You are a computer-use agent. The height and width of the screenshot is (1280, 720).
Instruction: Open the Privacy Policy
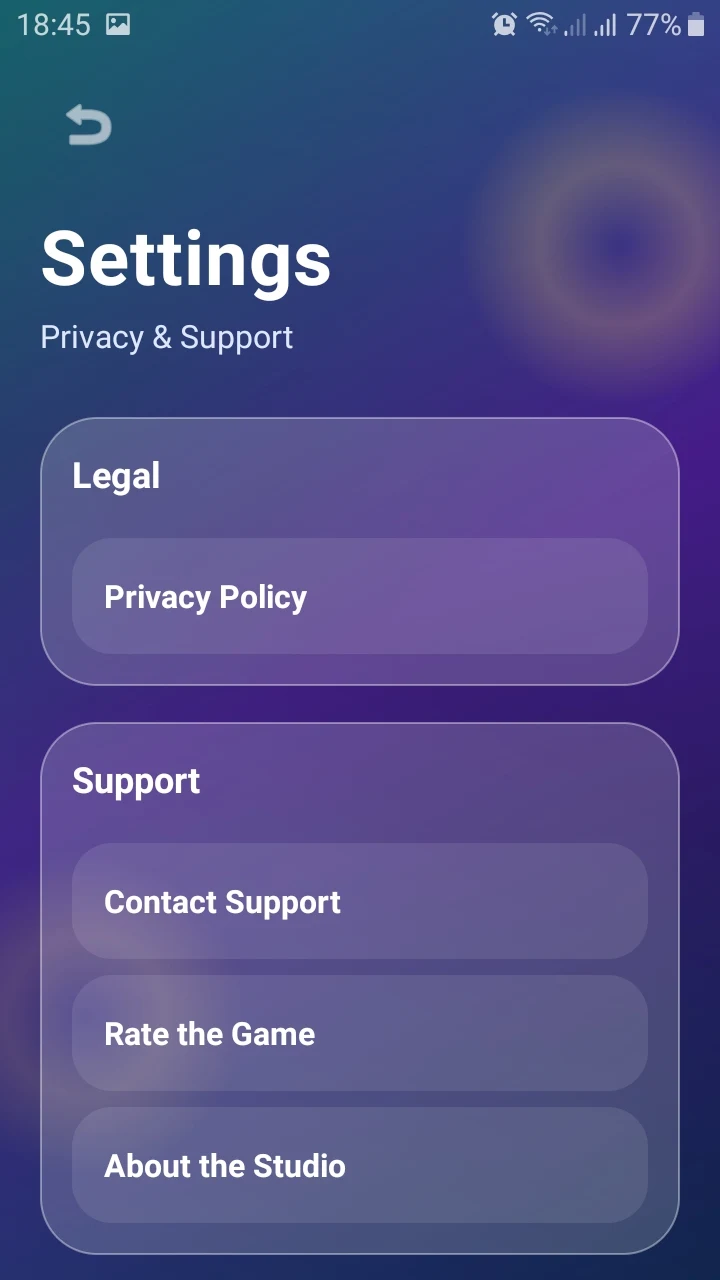pyautogui.click(x=360, y=596)
